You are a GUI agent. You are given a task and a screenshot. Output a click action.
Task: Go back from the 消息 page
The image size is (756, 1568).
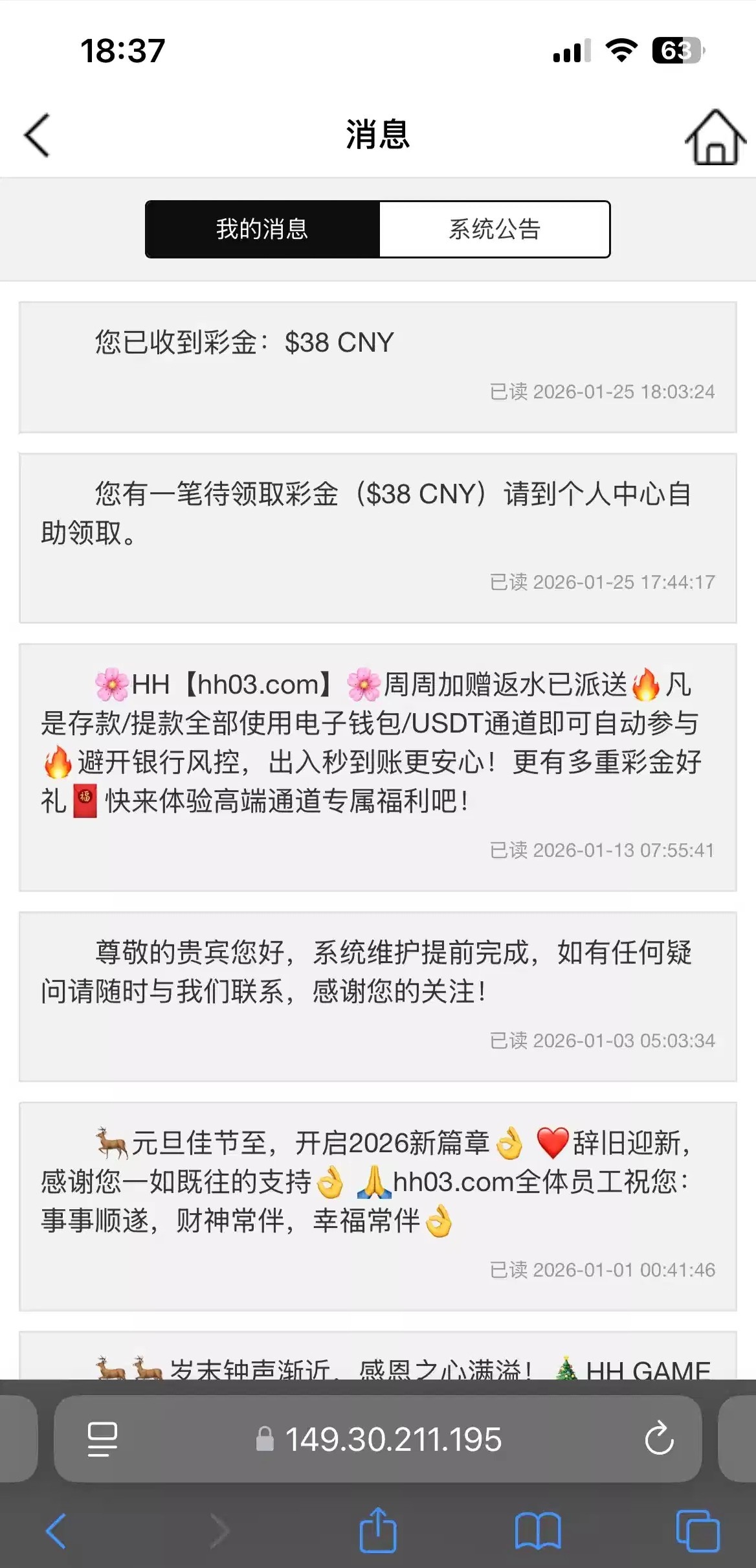tap(37, 135)
